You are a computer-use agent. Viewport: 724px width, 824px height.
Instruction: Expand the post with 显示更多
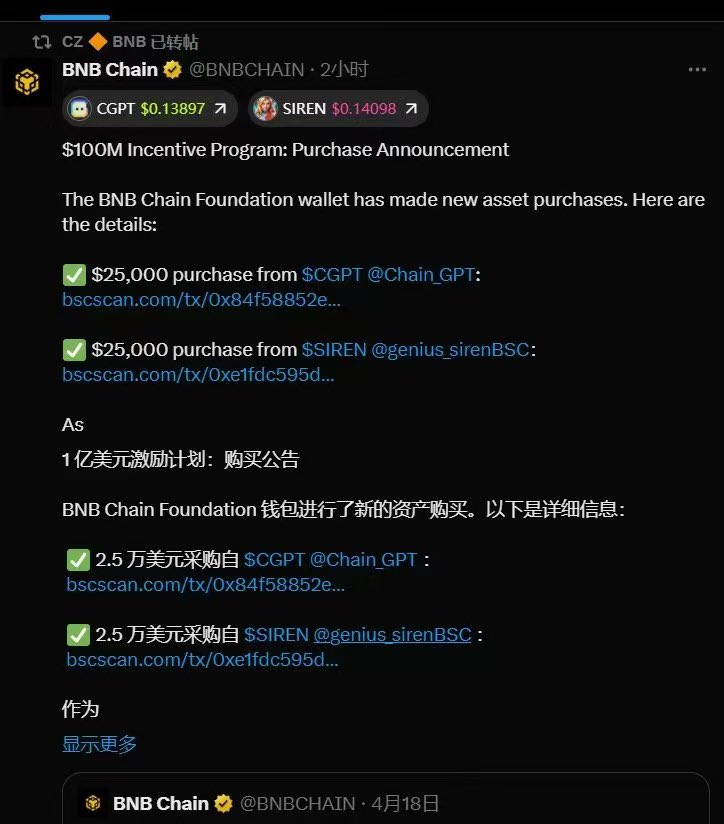[99, 744]
